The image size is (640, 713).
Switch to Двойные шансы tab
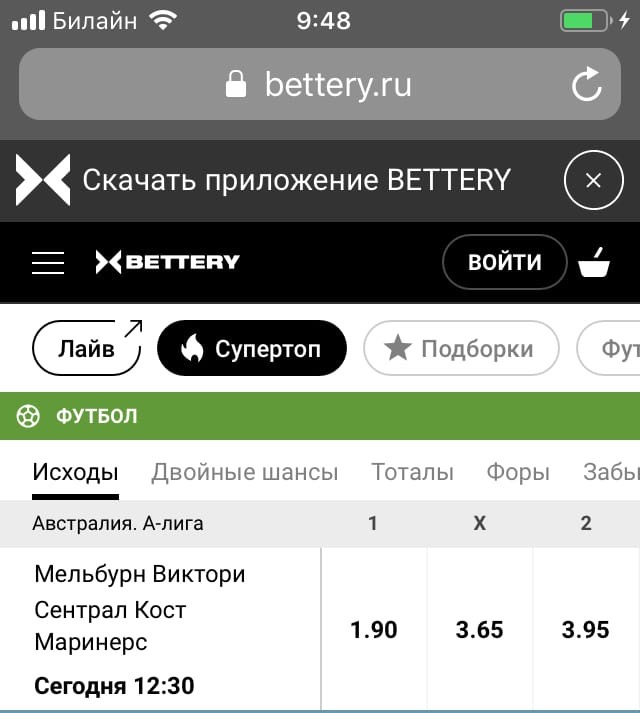tap(245, 472)
